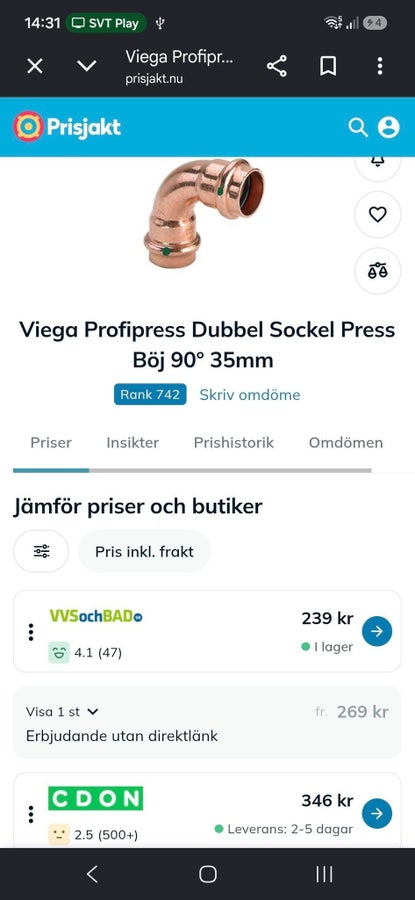Close the in-app browser tab

coord(35,67)
